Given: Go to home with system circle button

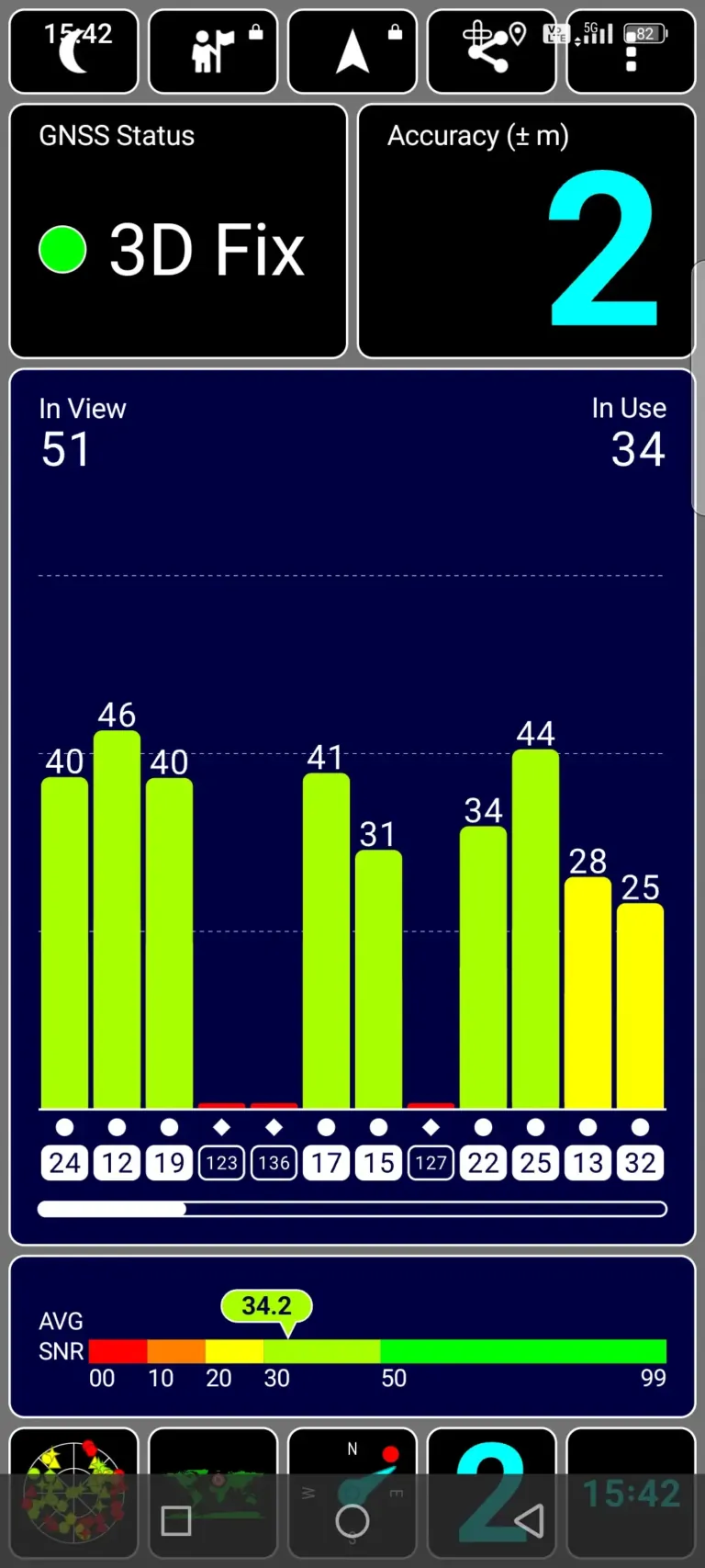Looking at the screenshot, I should click(352, 1521).
